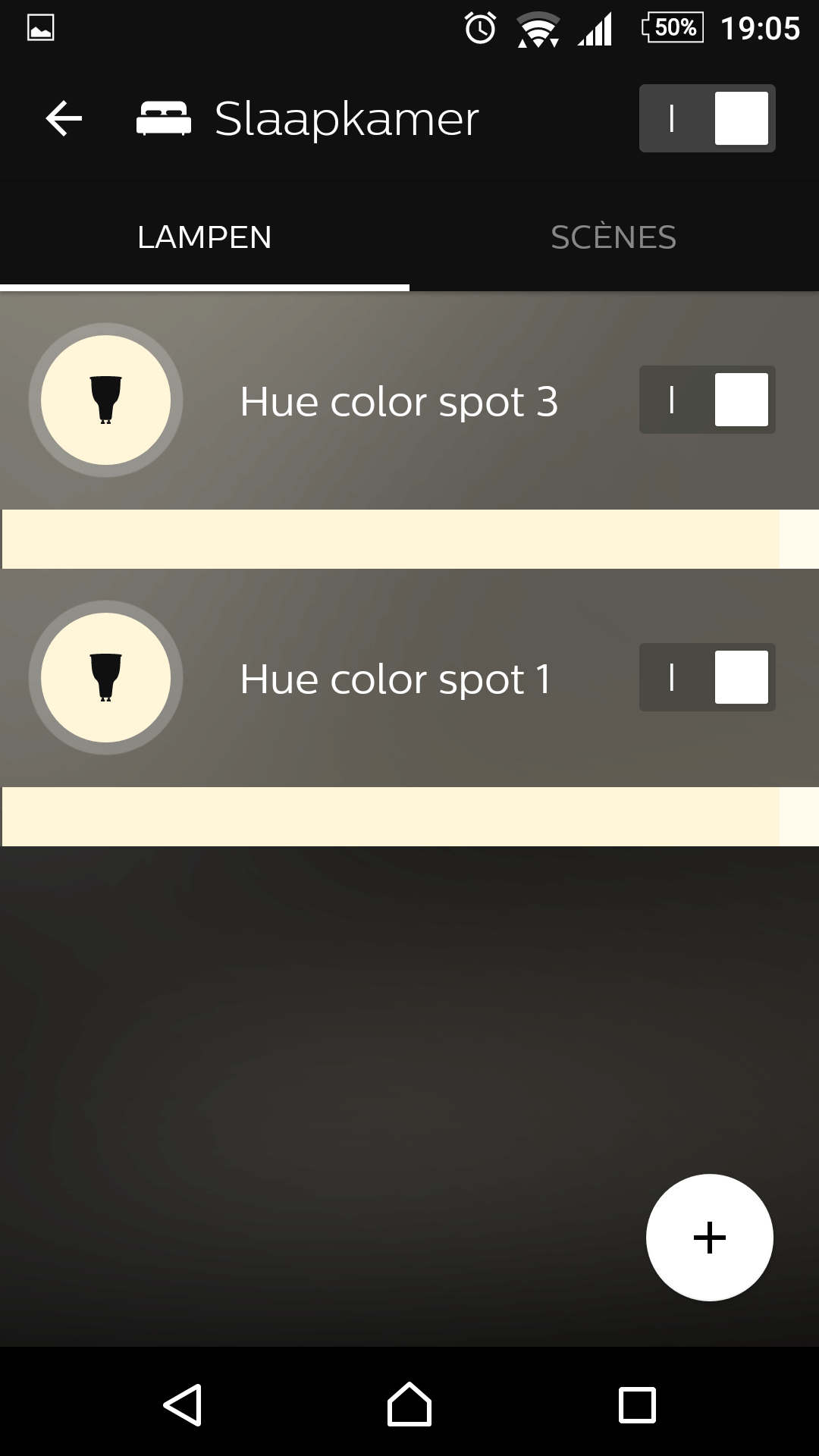Viewport: 819px width, 1456px height.
Task: Select the LAMPEN tab
Action: (204, 237)
